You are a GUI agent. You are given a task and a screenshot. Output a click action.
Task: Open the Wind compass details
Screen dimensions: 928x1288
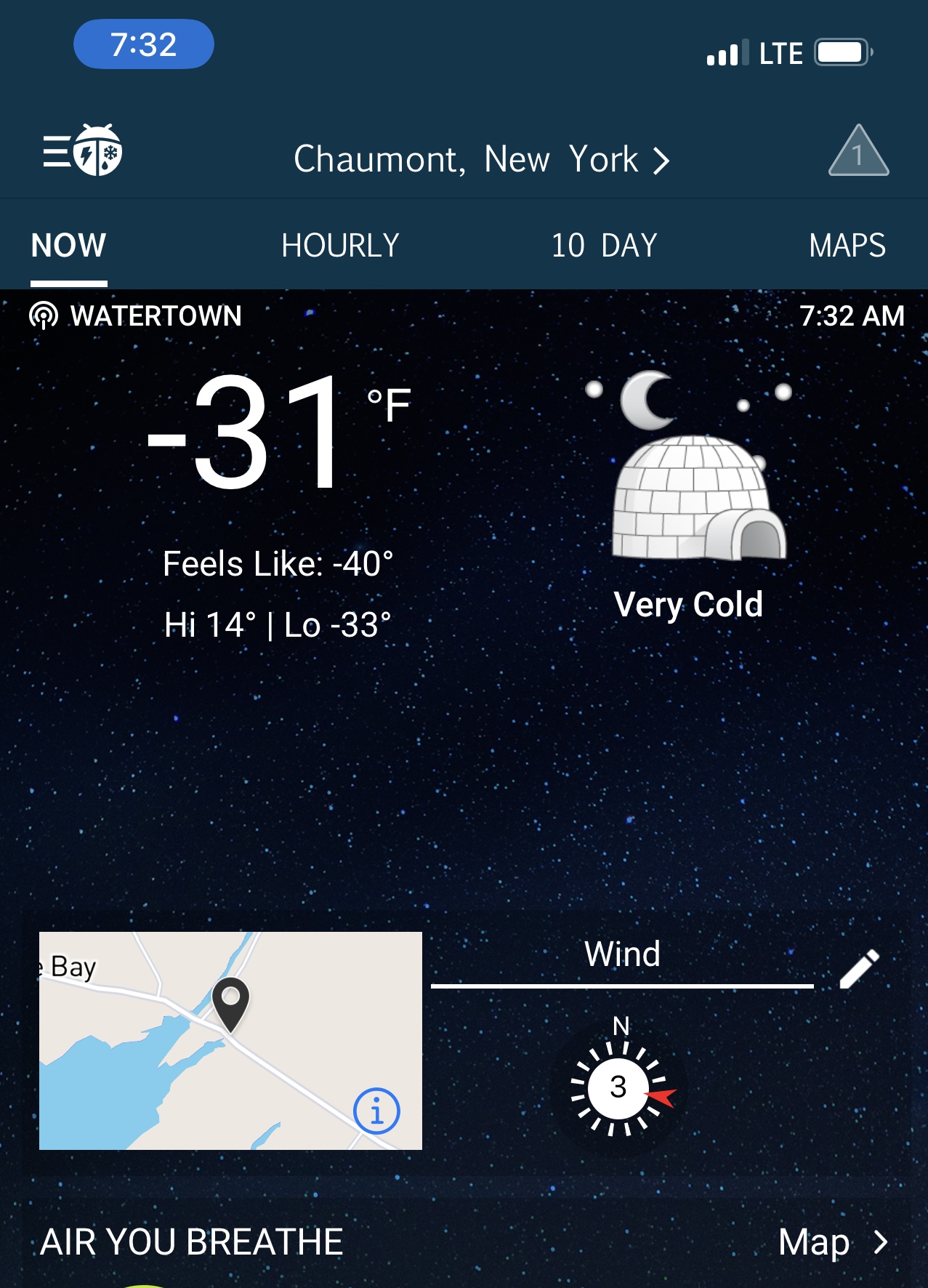point(620,1087)
